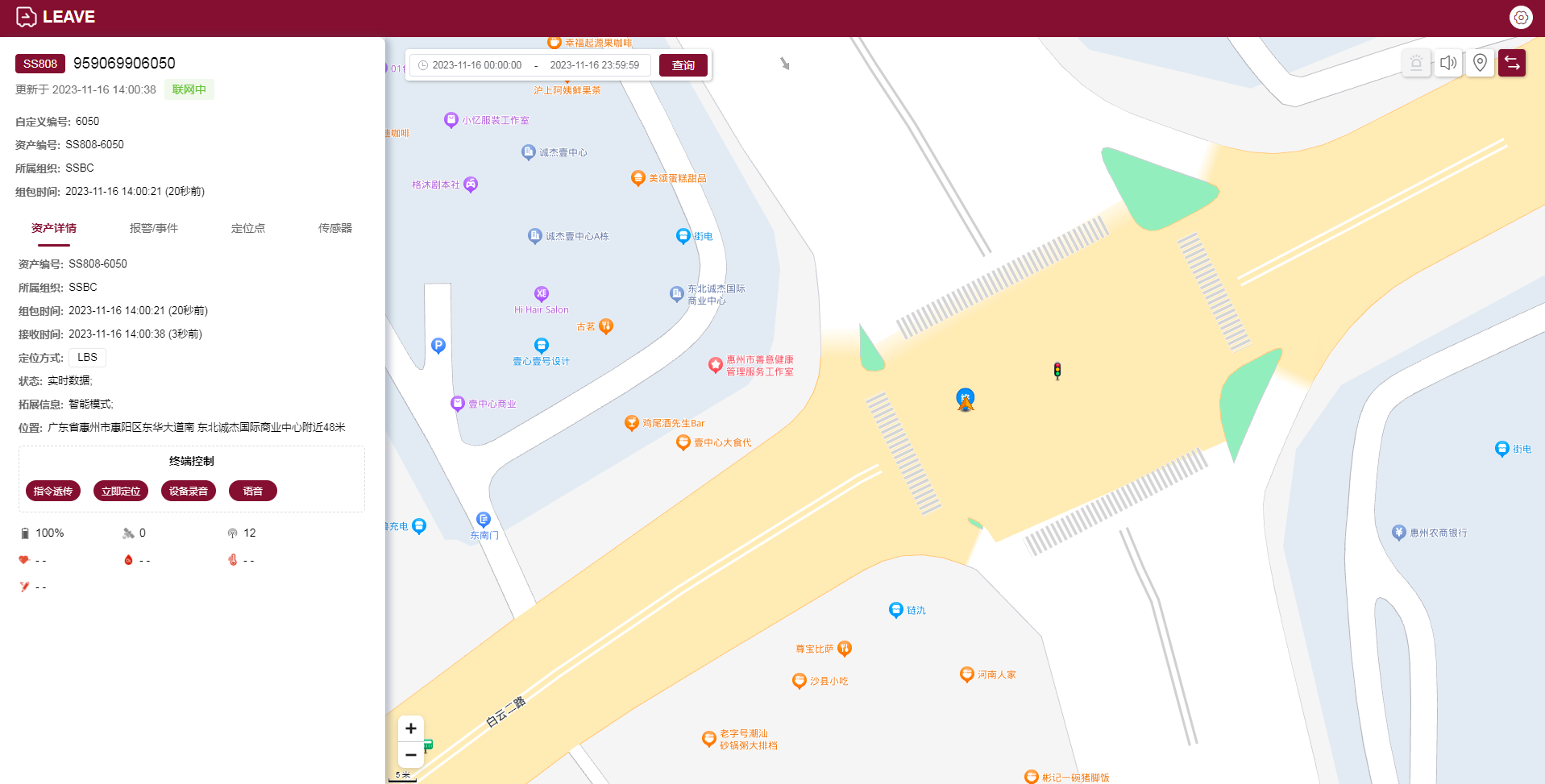Tap the 指令透传 button

53,491
